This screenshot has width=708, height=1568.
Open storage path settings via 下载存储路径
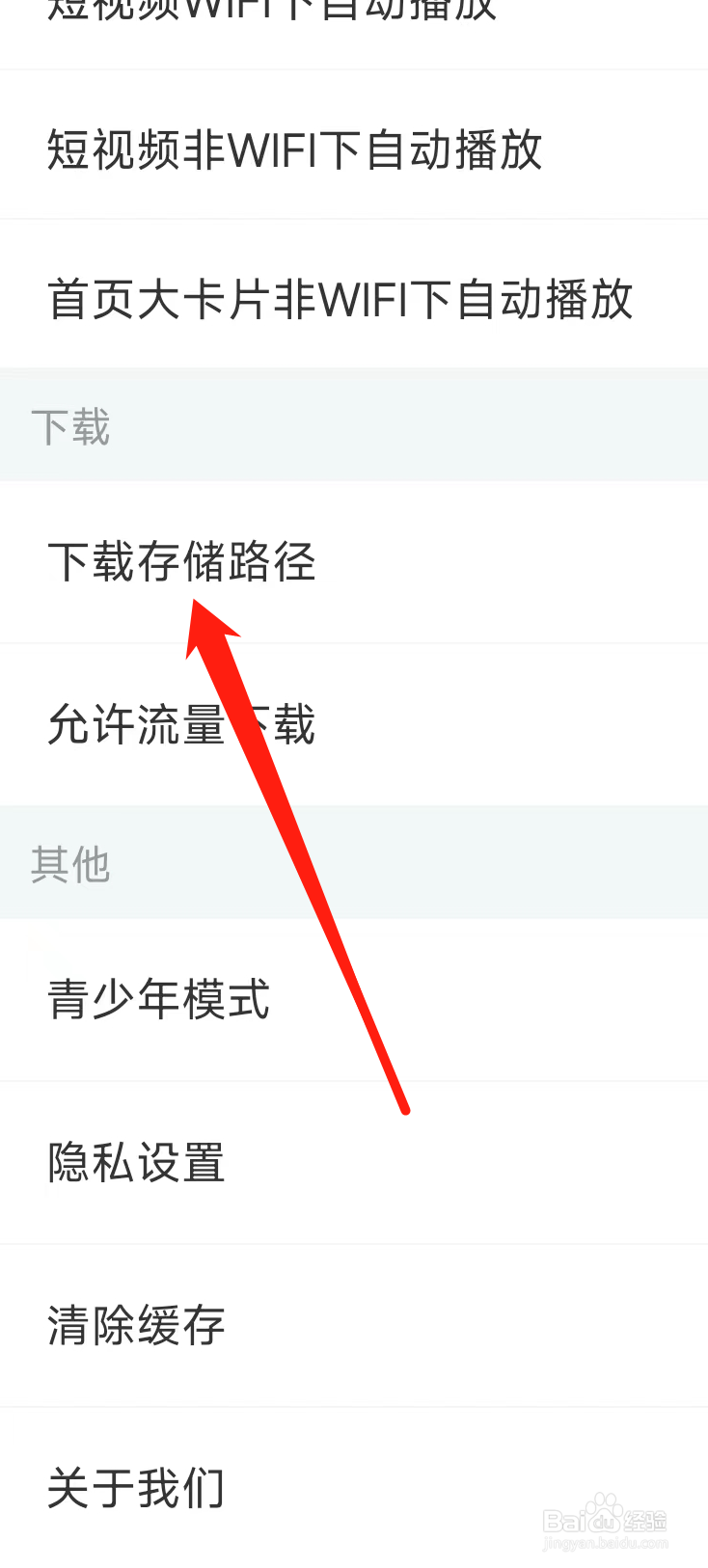click(183, 562)
